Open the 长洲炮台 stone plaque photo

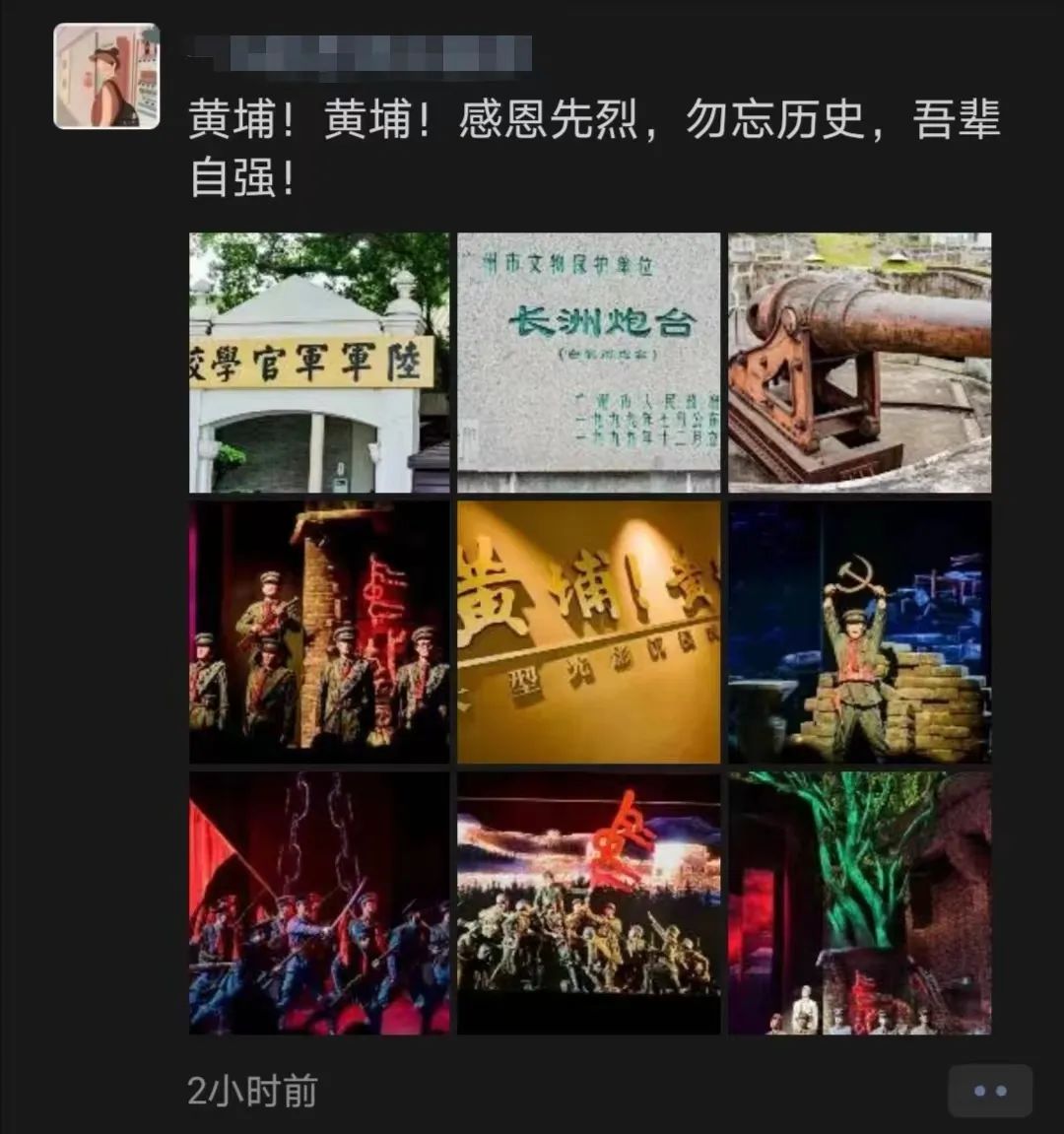pyautogui.click(x=589, y=363)
